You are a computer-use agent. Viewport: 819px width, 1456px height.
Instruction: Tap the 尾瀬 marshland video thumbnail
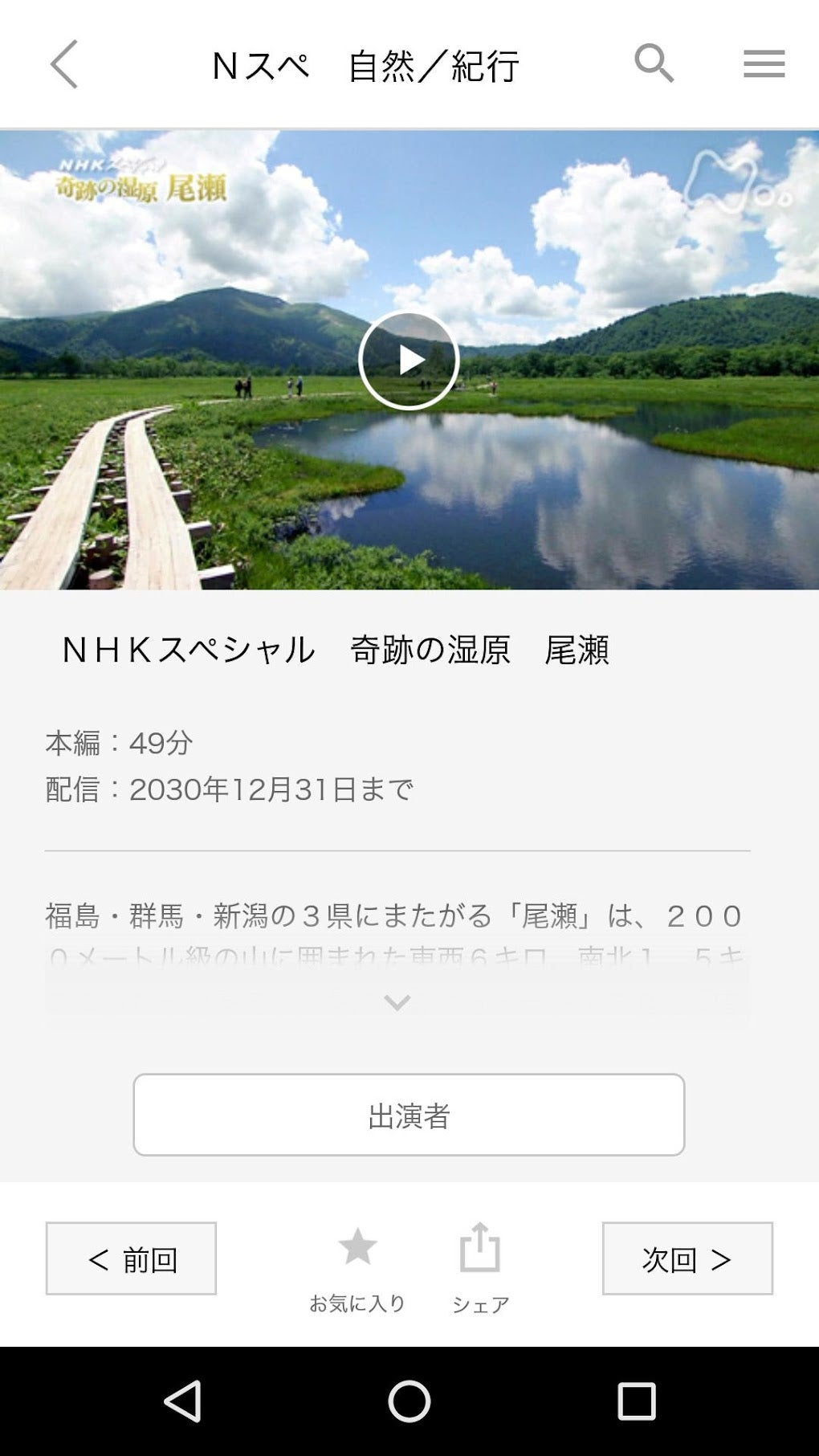coord(409,361)
